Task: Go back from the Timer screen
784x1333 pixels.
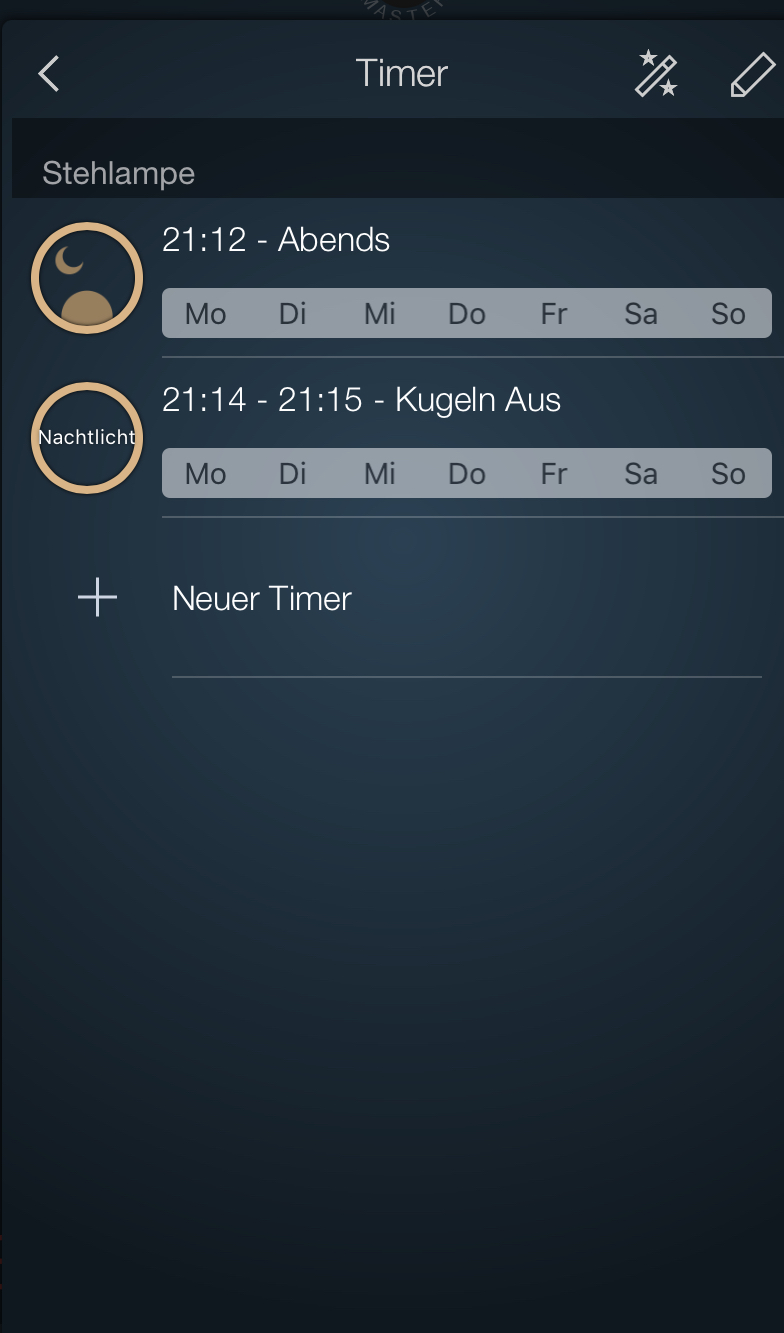Action: (x=49, y=74)
